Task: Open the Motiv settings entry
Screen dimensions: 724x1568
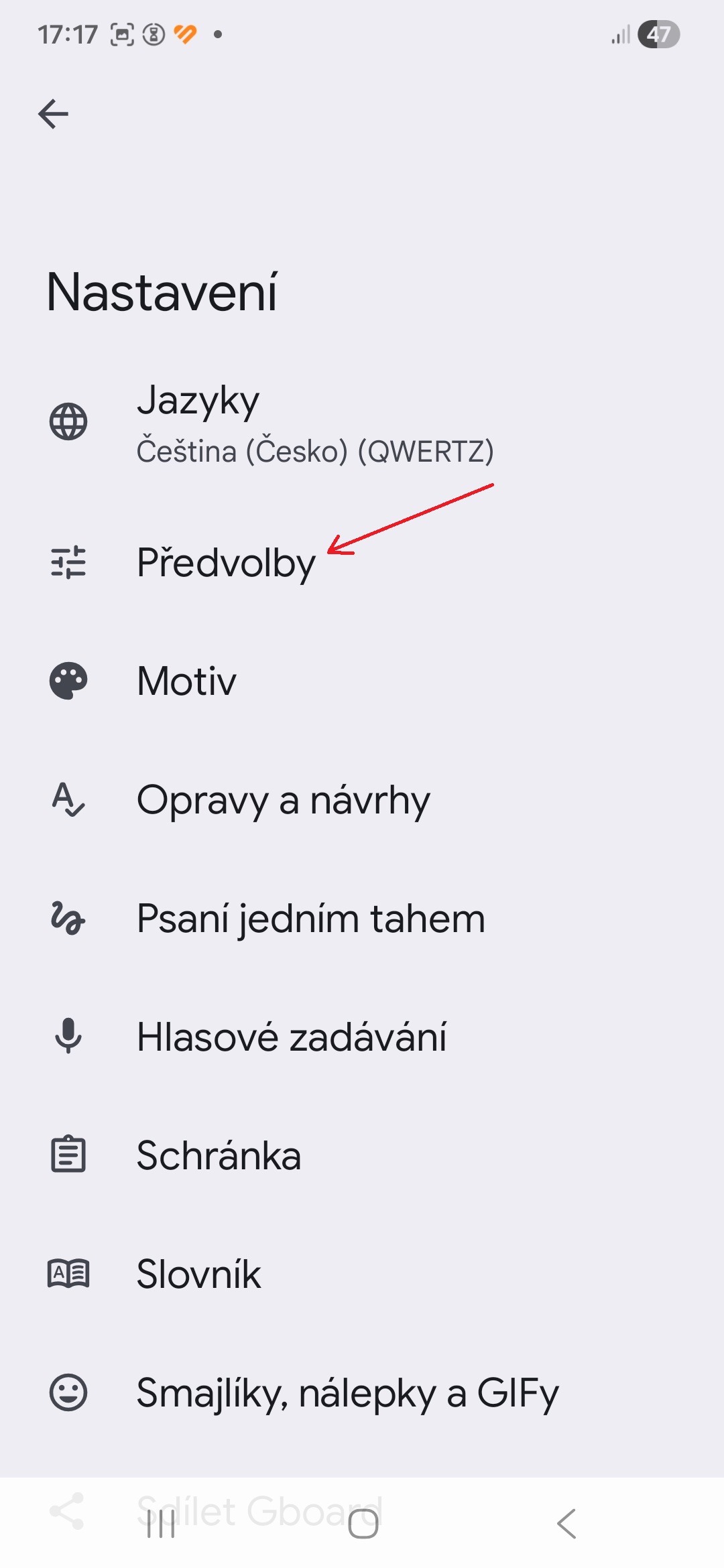Action: tap(185, 681)
